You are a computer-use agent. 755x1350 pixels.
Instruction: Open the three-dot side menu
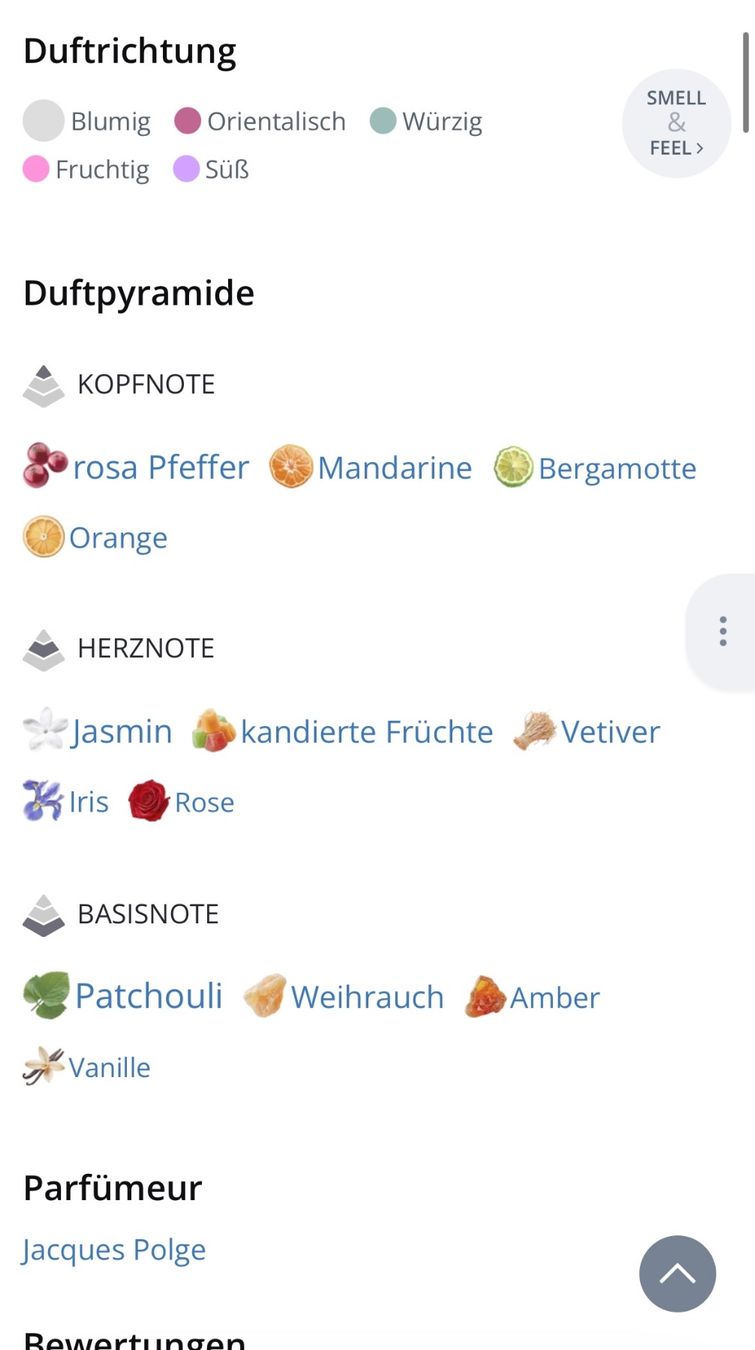coord(722,631)
